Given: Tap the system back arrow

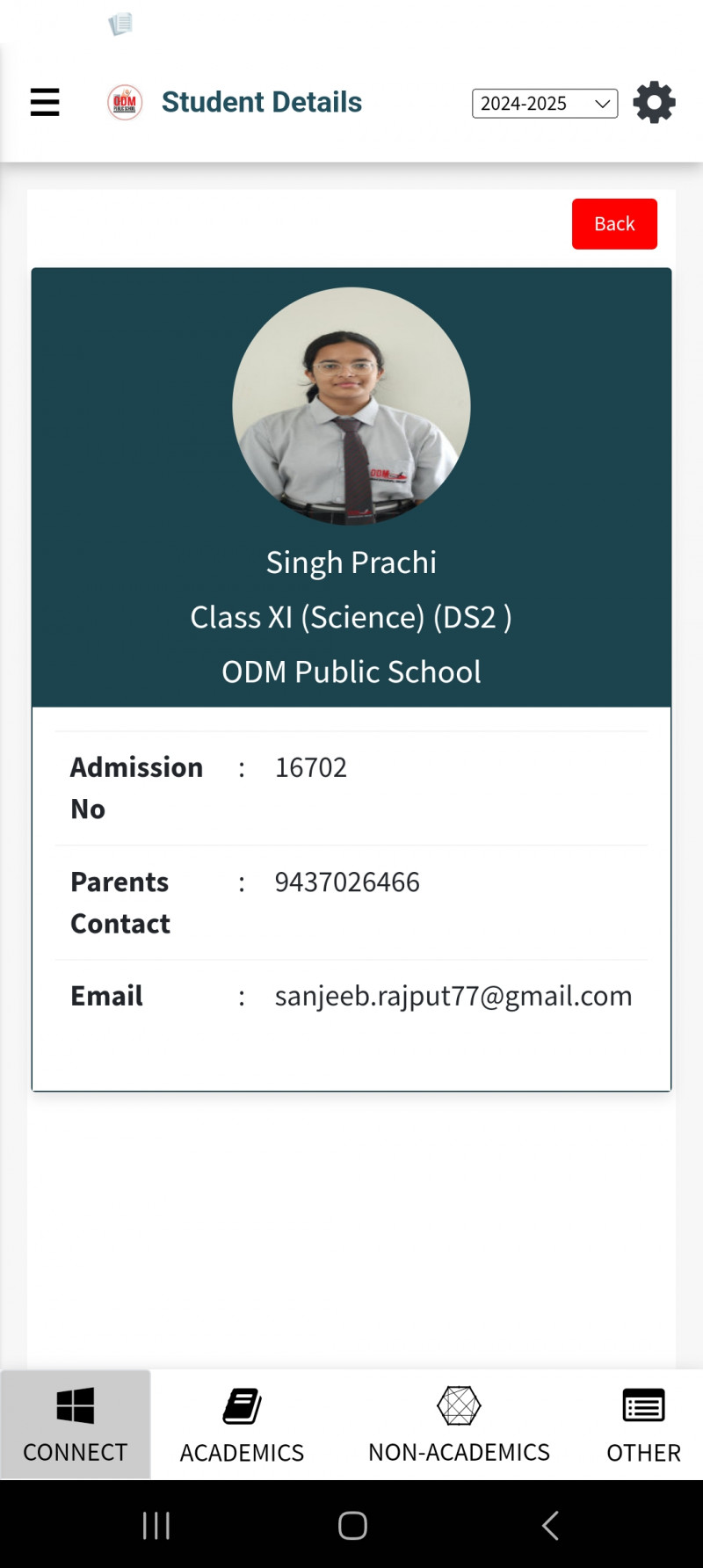Looking at the screenshot, I should pyautogui.click(x=551, y=1526).
